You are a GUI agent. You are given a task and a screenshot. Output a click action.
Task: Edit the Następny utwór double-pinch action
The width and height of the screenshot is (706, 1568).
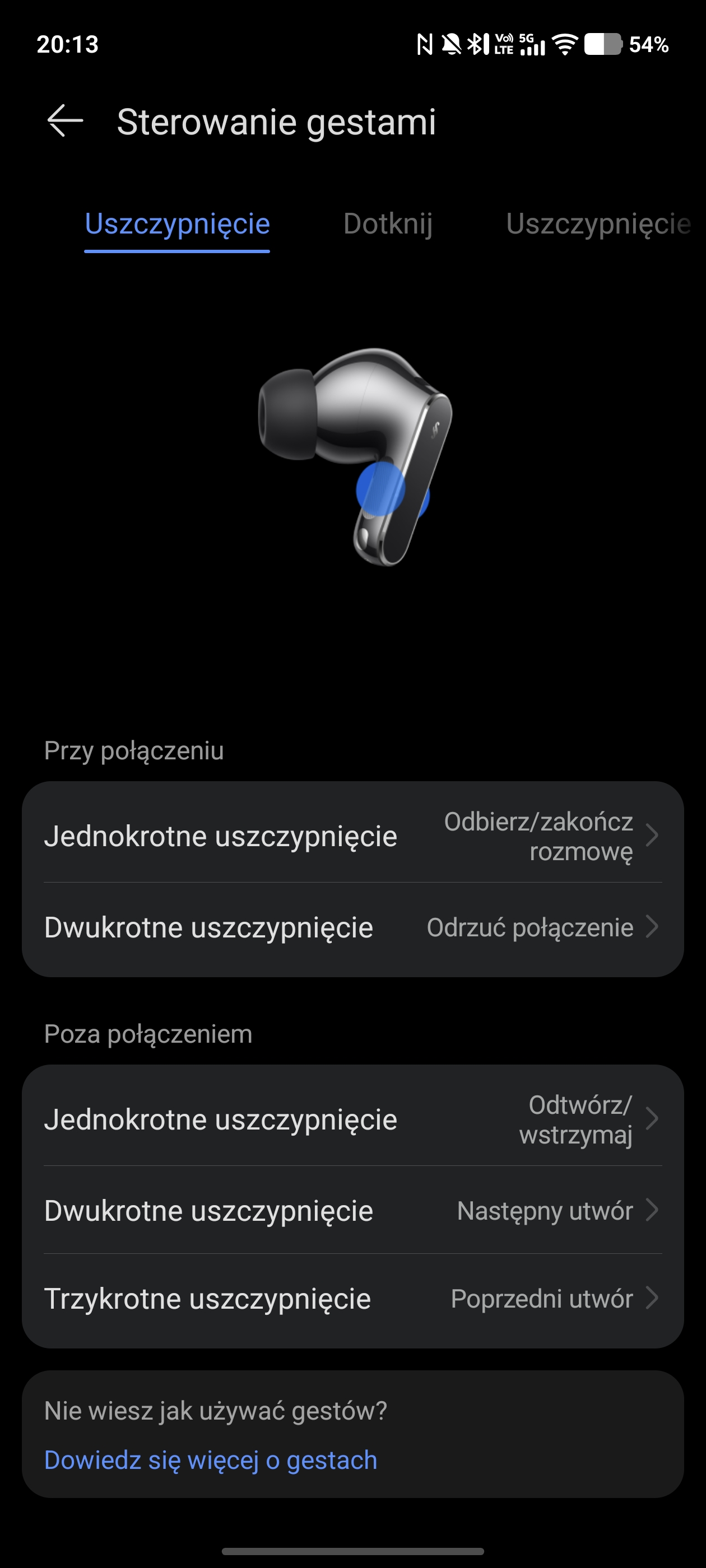pos(352,1210)
